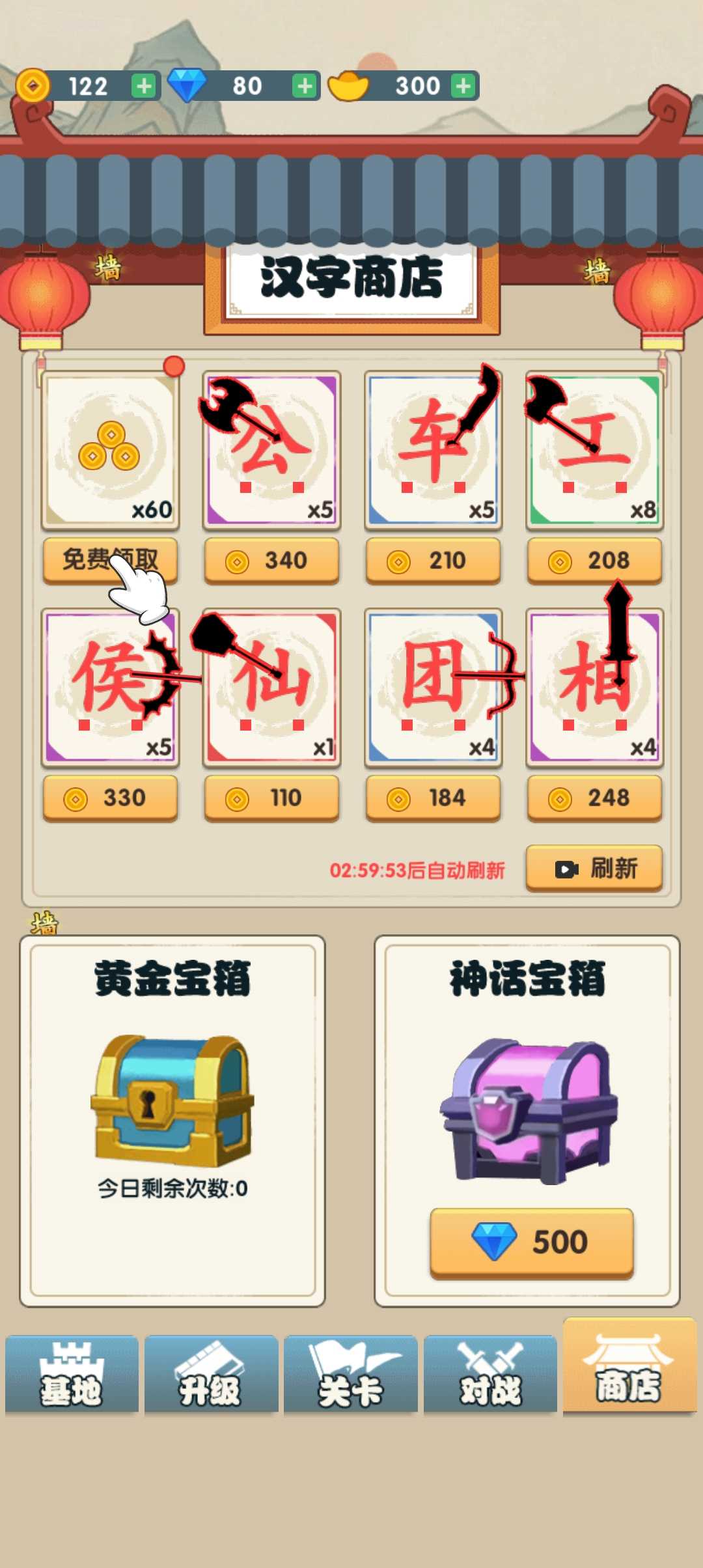Buy the 车 card for 210 coins
Screen dimensions: 703x1568
(x=433, y=560)
